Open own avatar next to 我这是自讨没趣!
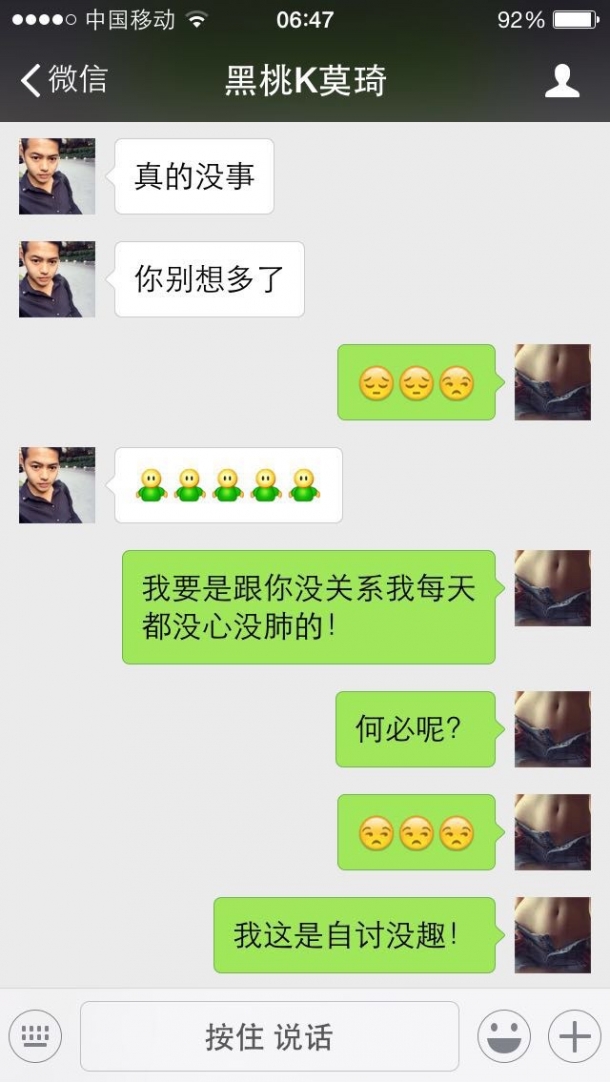The width and height of the screenshot is (610, 1082). [552, 935]
